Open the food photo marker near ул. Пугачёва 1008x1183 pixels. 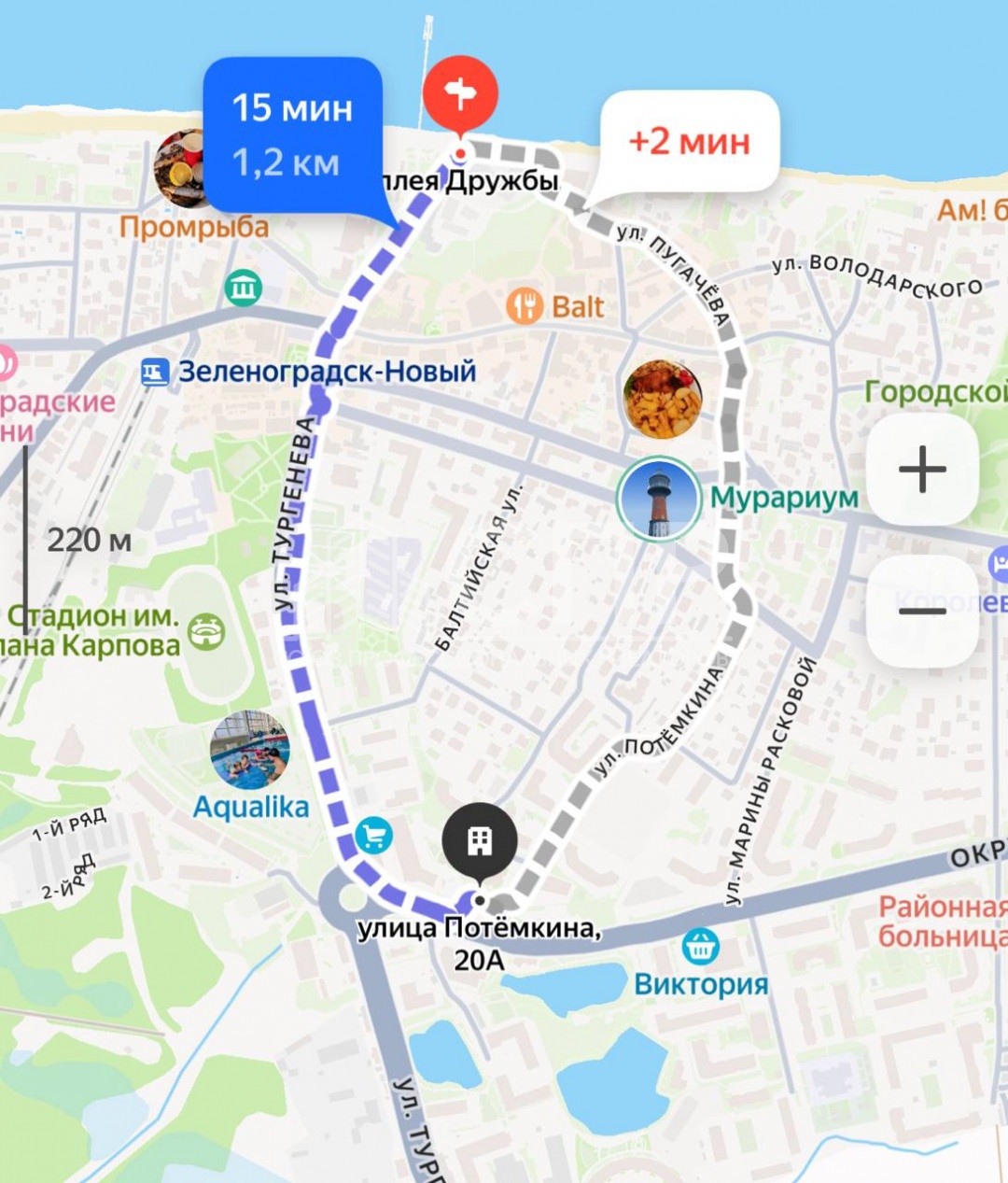coord(663,400)
